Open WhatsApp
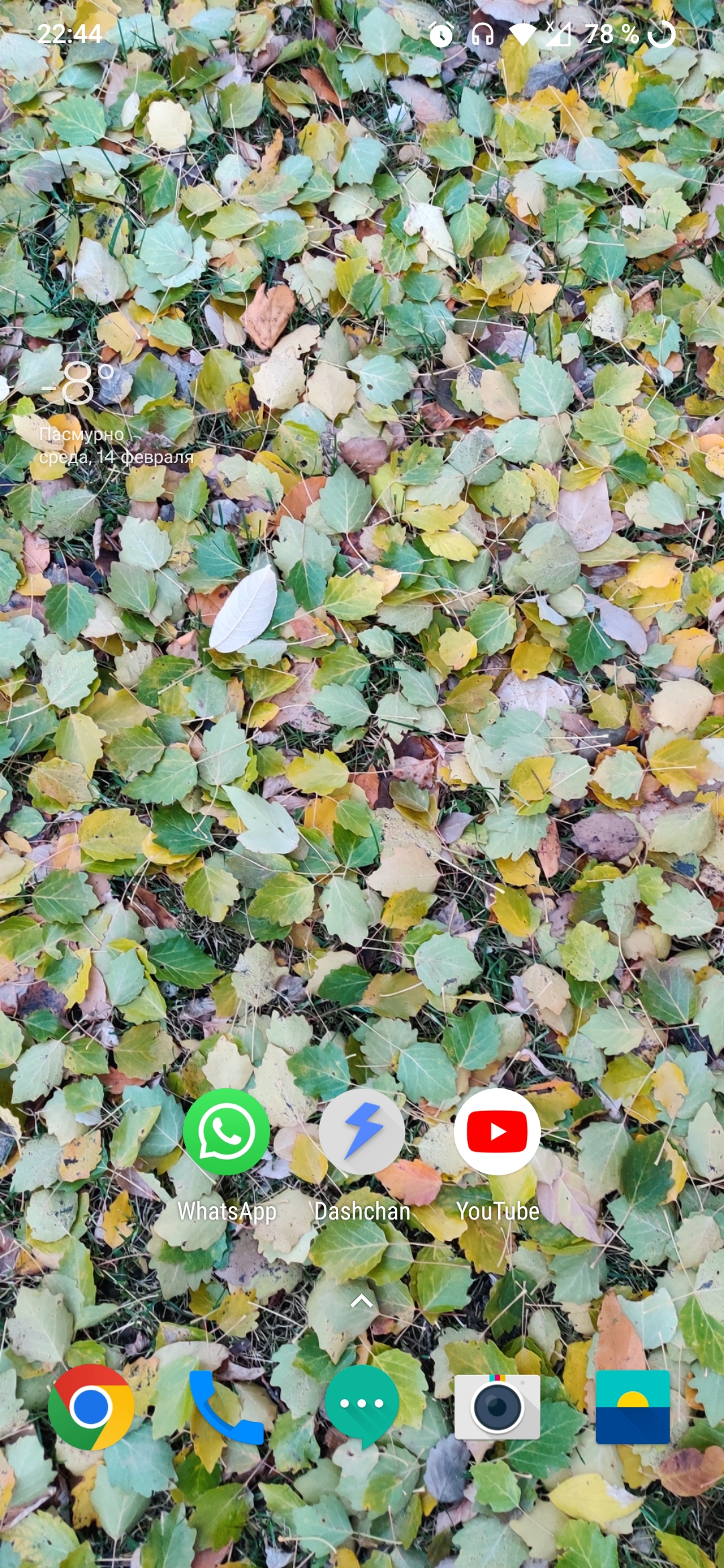Screen dimensions: 724x1568 227,1132
